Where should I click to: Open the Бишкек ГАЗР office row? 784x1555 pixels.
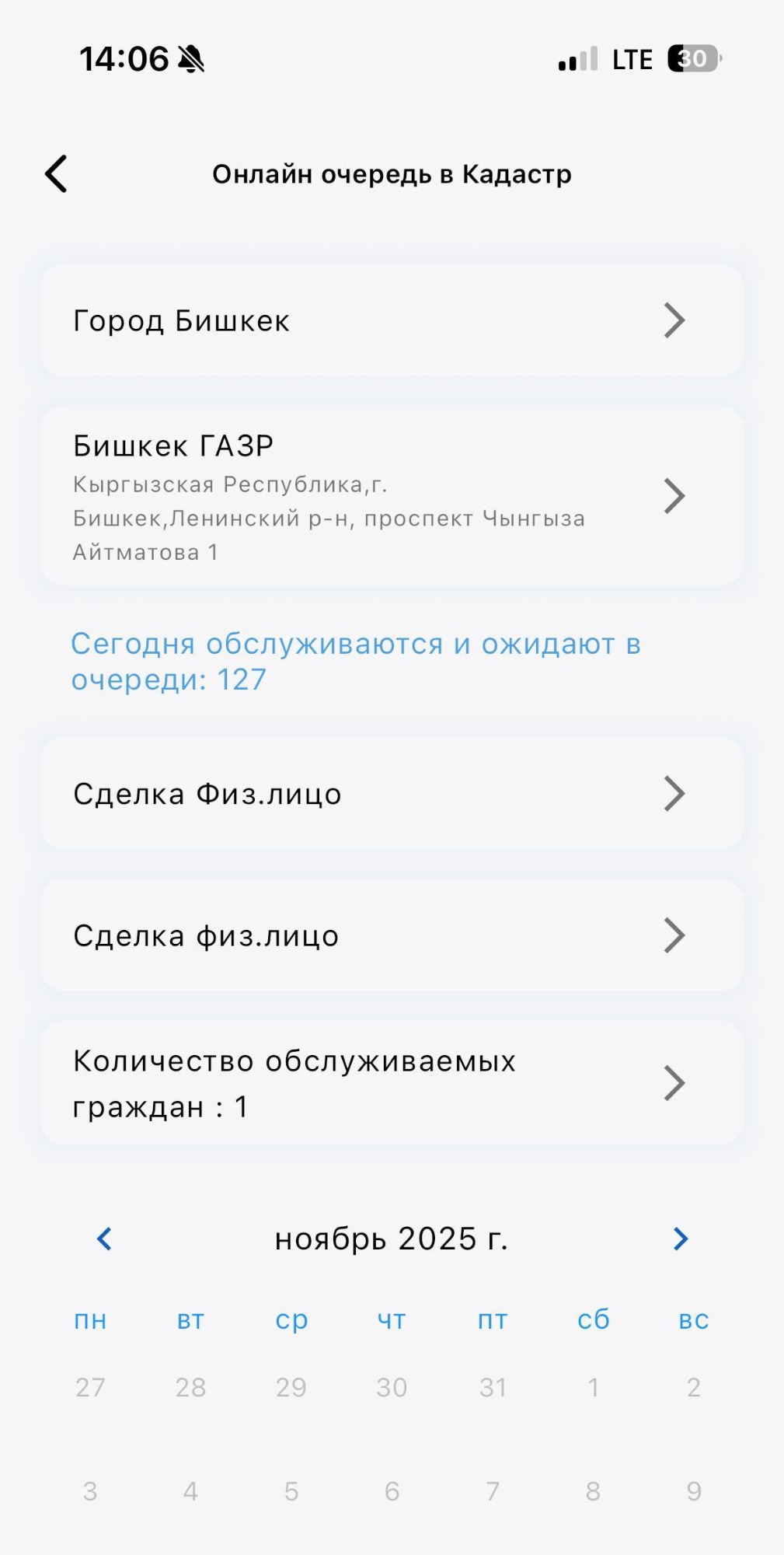[x=392, y=496]
